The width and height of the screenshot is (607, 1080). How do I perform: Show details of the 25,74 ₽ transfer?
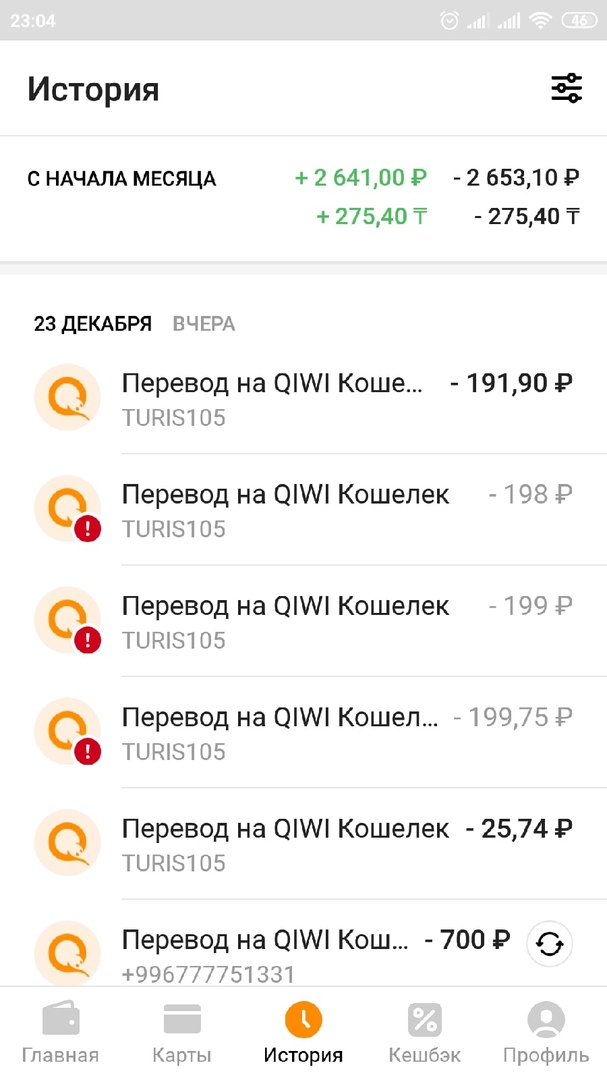click(300, 843)
